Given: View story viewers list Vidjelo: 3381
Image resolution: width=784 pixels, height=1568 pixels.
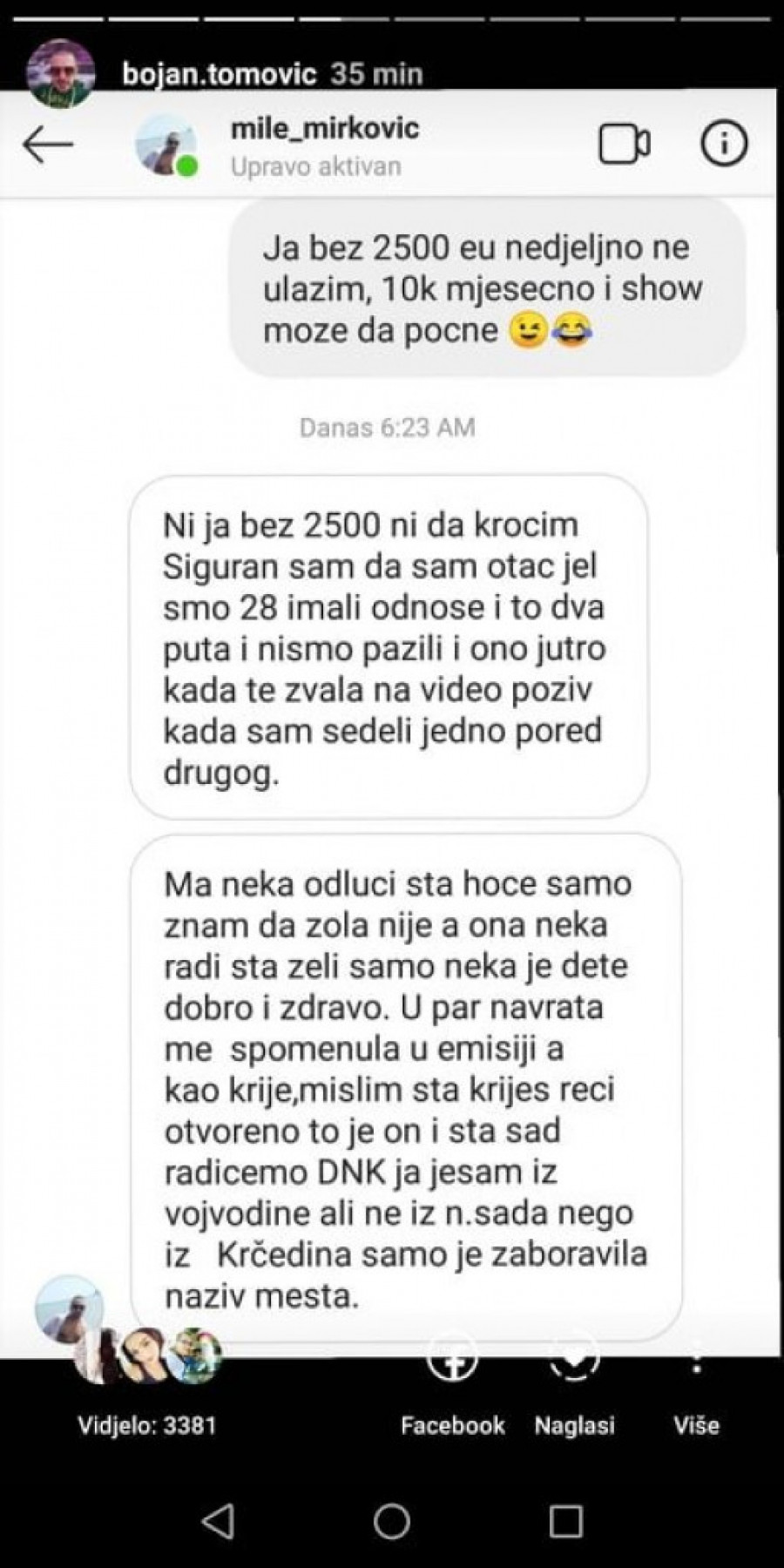Looking at the screenshot, I should 147,1425.
